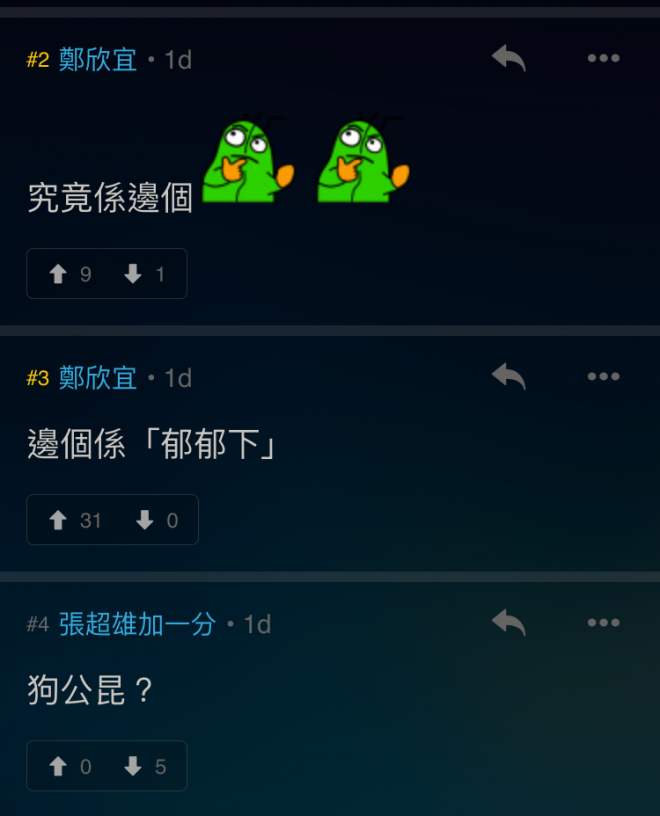The height and width of the screenshot is (816, 660).
Task: Reply to comment #2 by 鄭欣宜
Action: (509, 58)
